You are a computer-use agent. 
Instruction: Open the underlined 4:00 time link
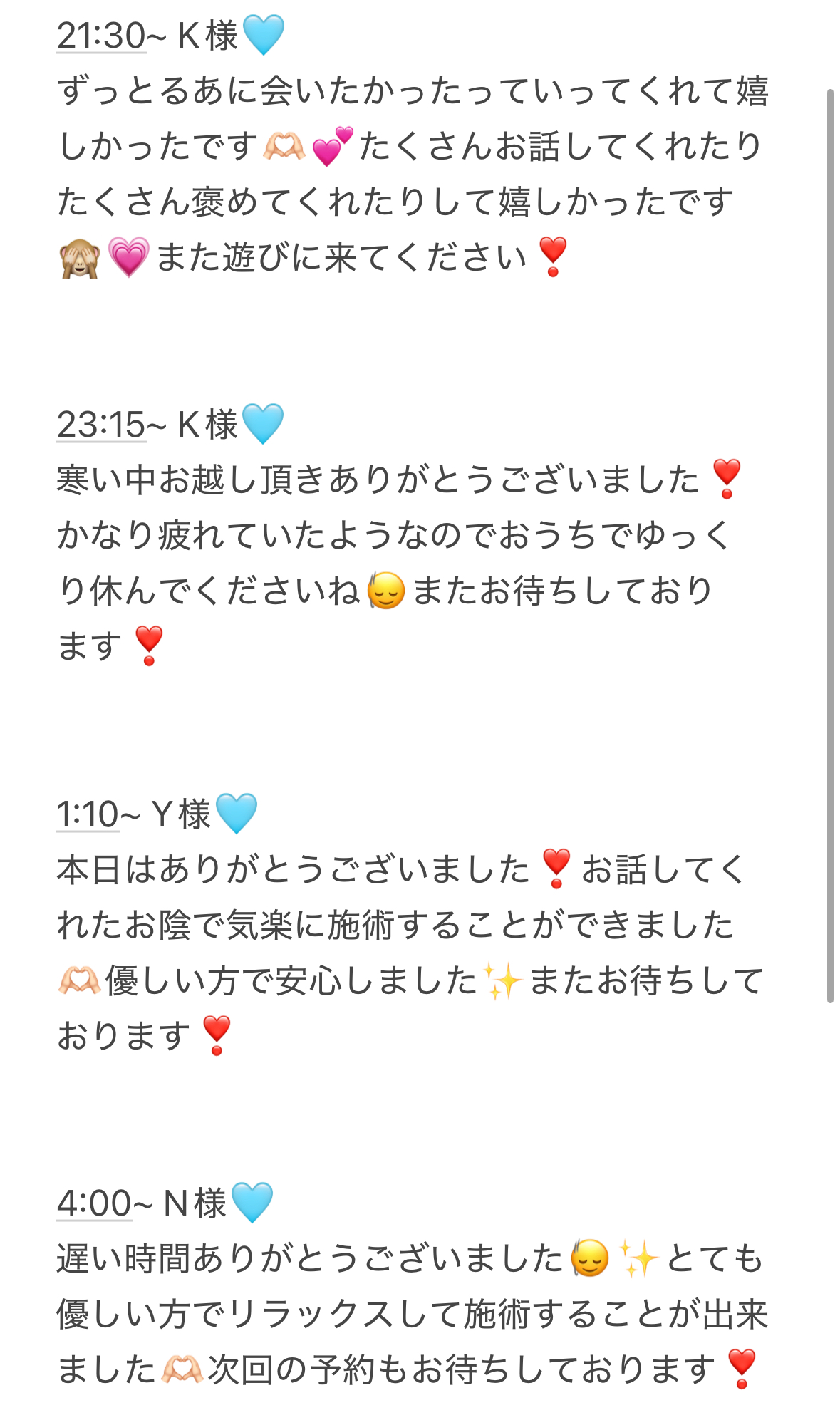pos(94,1203)
